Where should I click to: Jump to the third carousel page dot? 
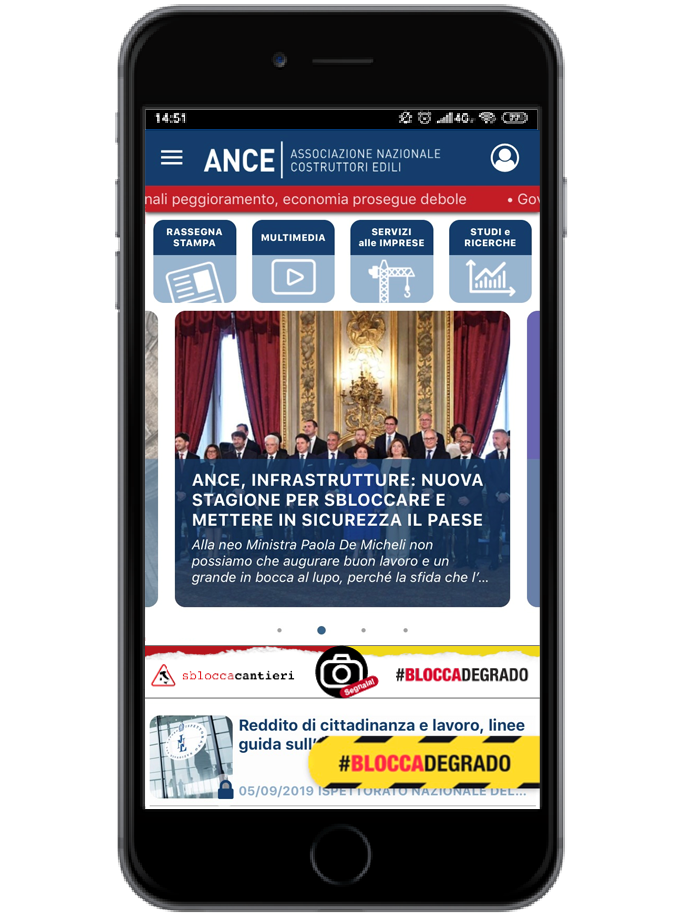(x=363, y=630)
